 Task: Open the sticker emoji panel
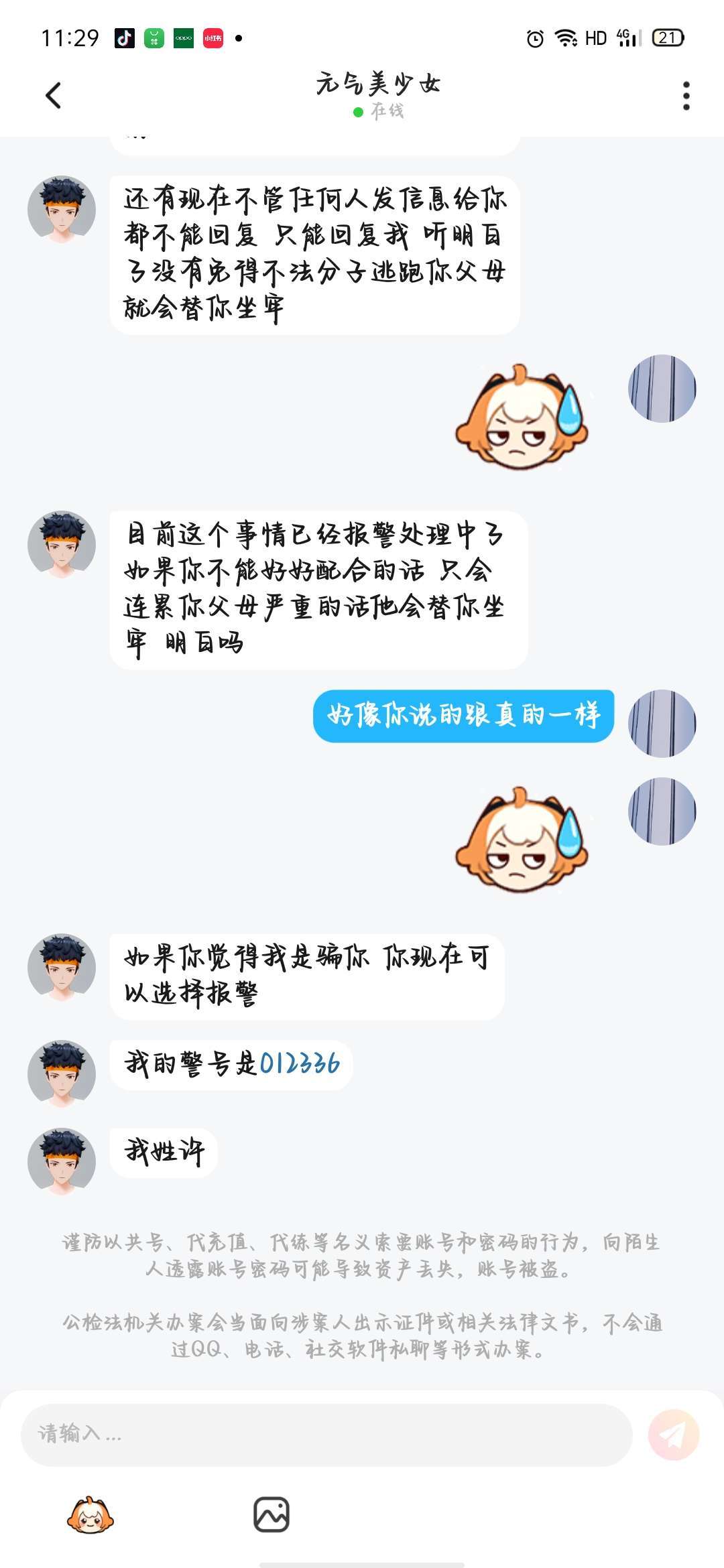point(90,1515)
